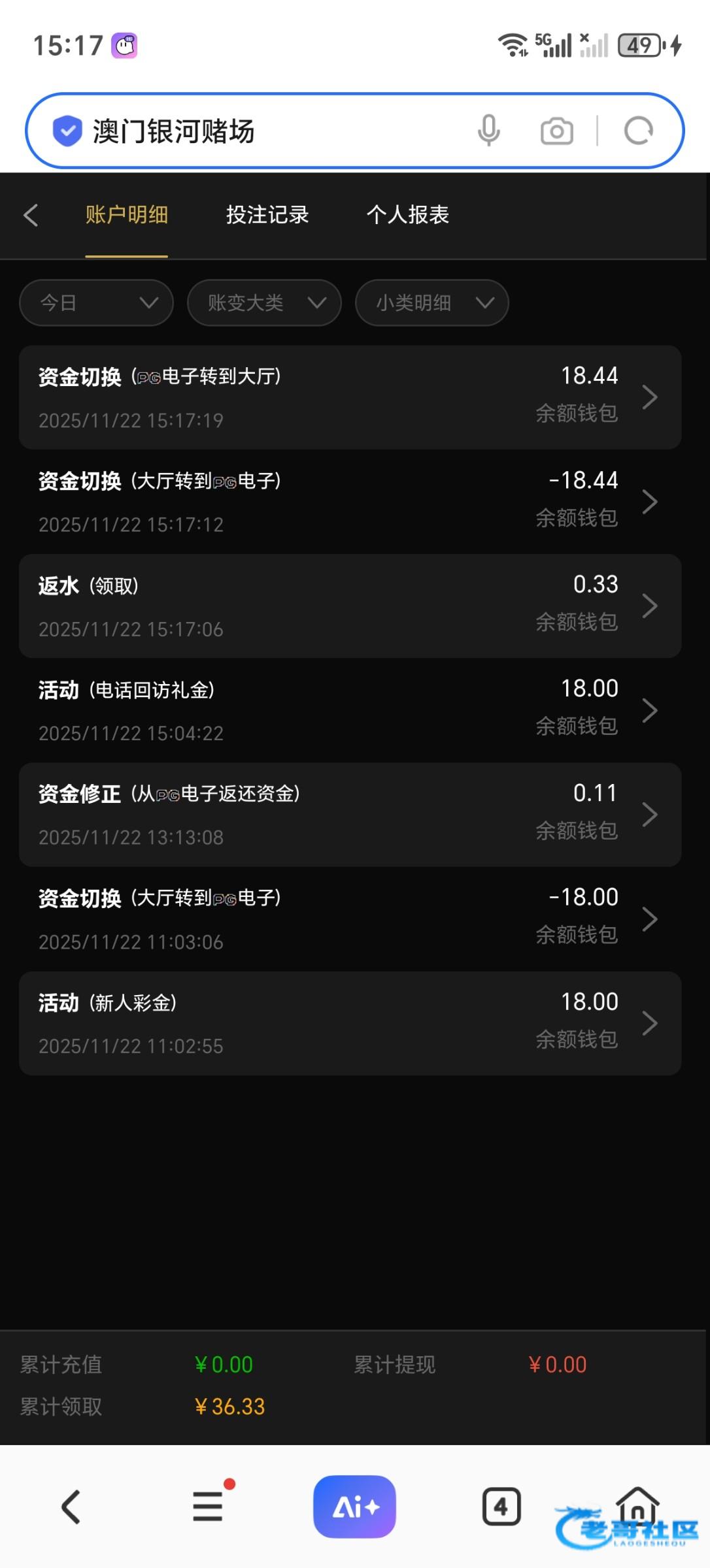This screenshot has height=1568, width=710.
Task: Tap the back arrow beside 账户明细
Action: pyautogui.click(x=31, y=215)
